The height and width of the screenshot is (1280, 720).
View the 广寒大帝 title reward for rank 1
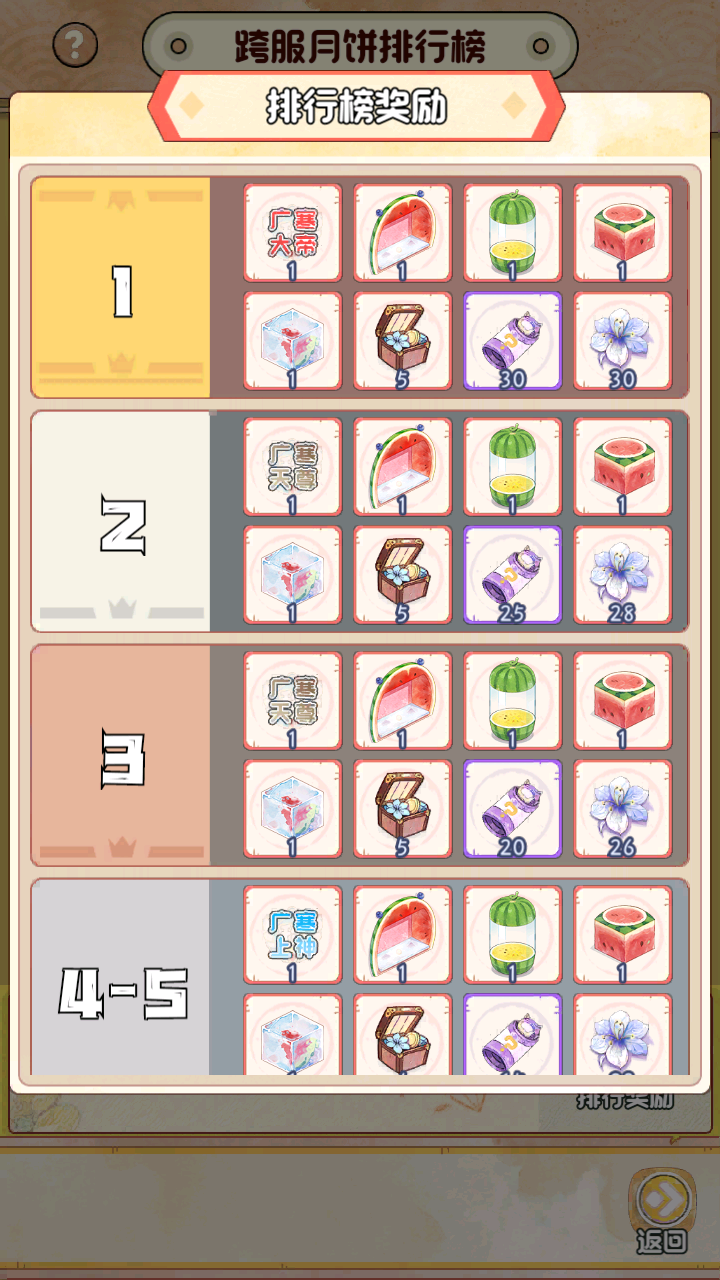point(293,232)
